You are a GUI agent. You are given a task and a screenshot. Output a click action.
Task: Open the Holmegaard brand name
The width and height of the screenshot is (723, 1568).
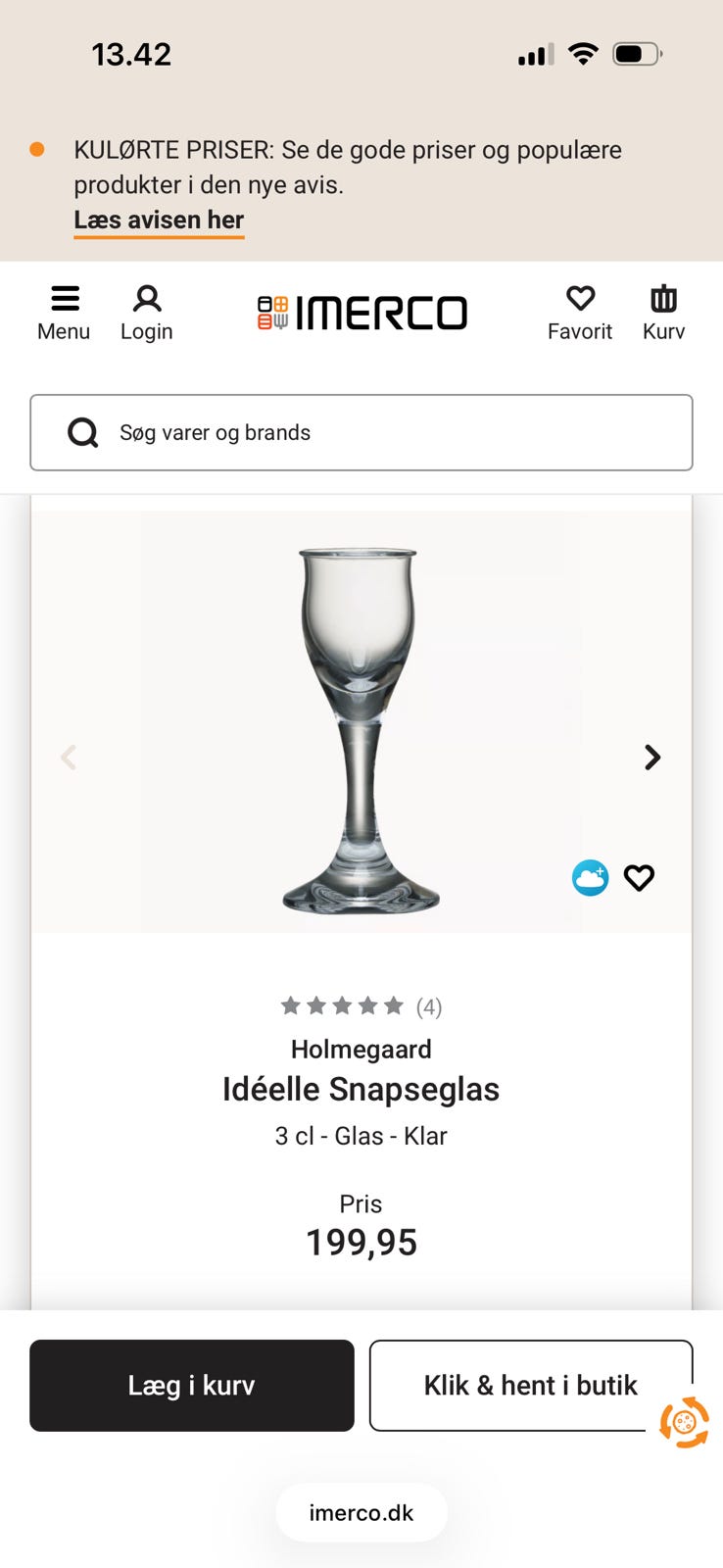[x=361, y=1049]
